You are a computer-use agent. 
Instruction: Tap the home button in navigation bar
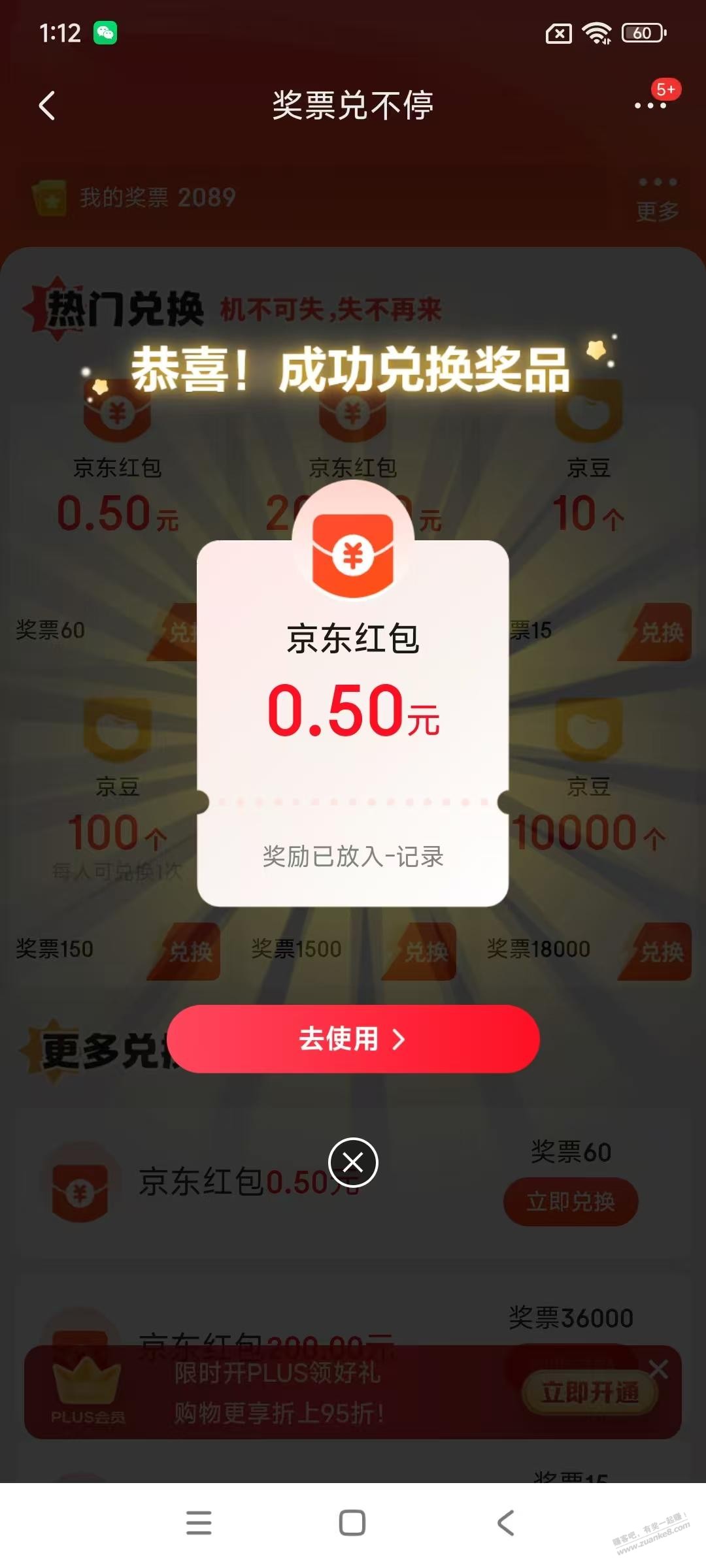(x=353, y=1522)
